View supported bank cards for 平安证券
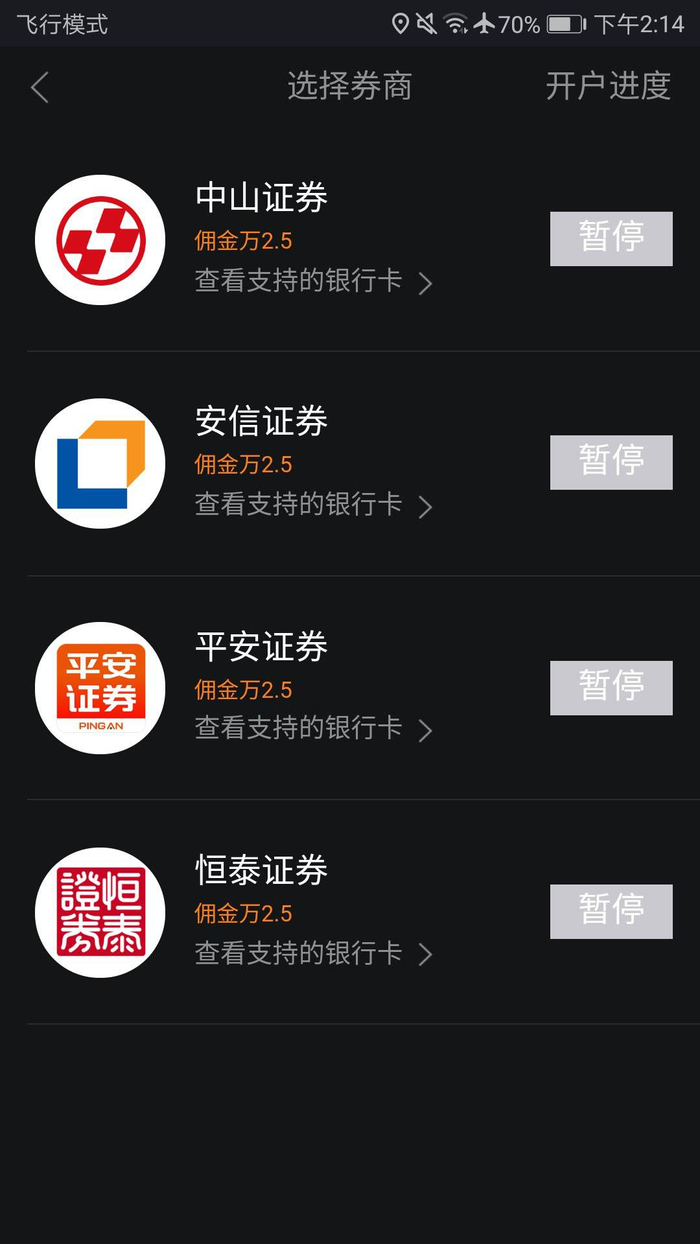 point(312,729)
